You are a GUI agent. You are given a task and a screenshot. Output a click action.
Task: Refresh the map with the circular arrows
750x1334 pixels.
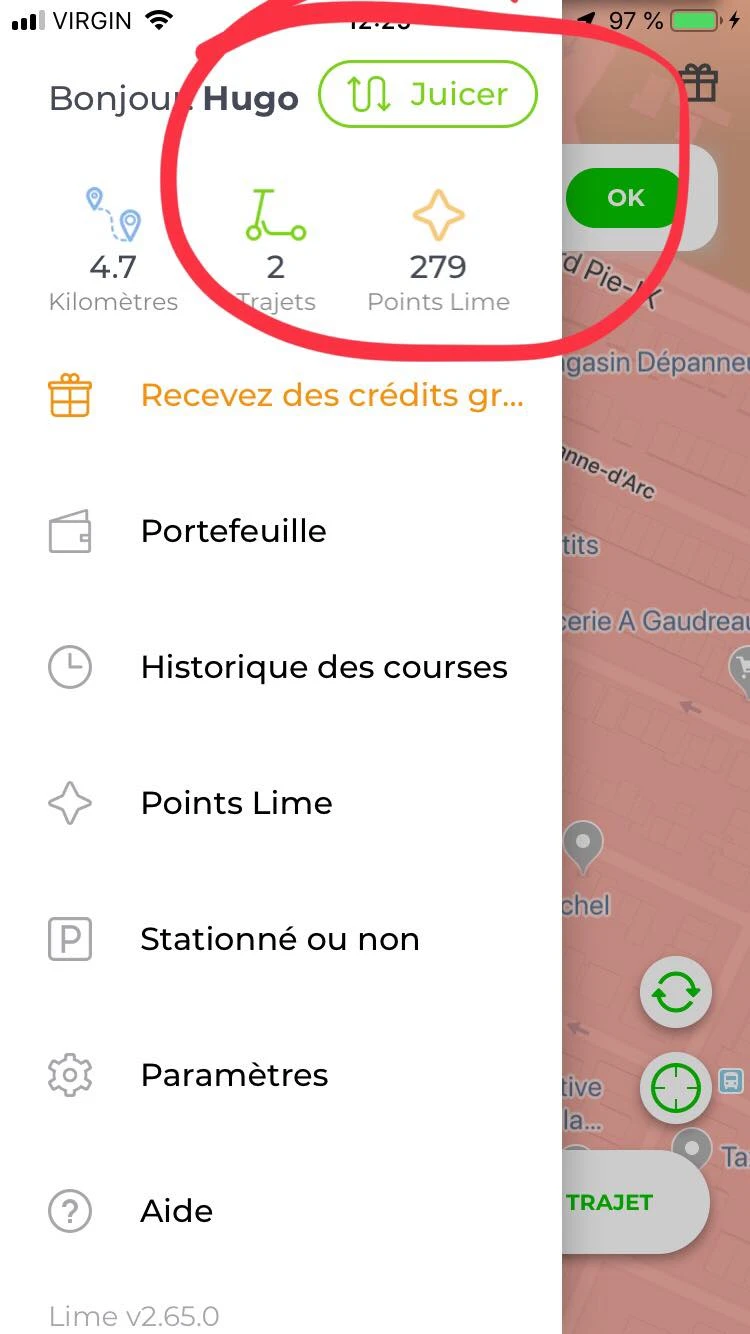tap(676, 993)
